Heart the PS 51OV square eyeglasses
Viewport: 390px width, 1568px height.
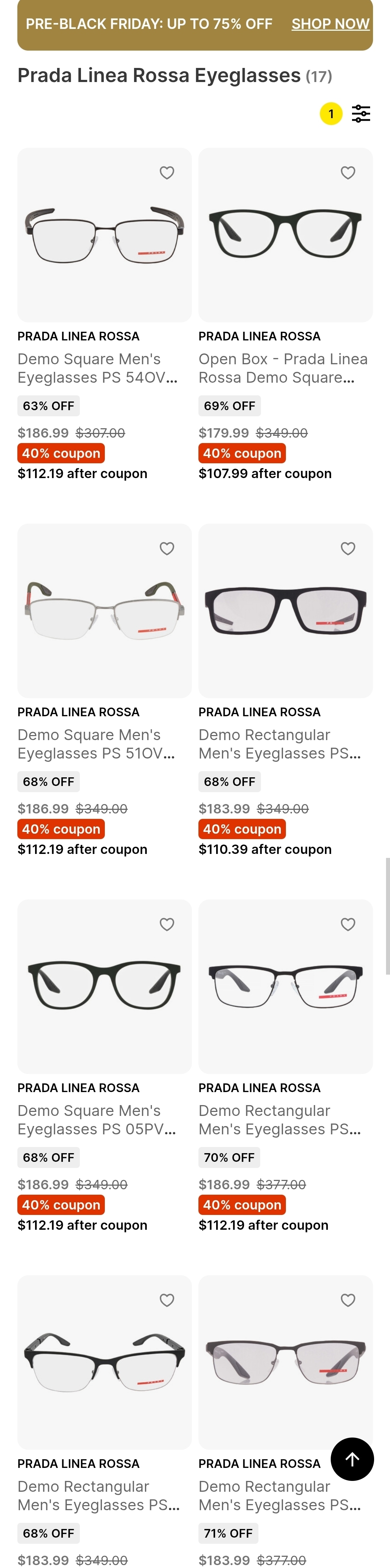point(167,549)
